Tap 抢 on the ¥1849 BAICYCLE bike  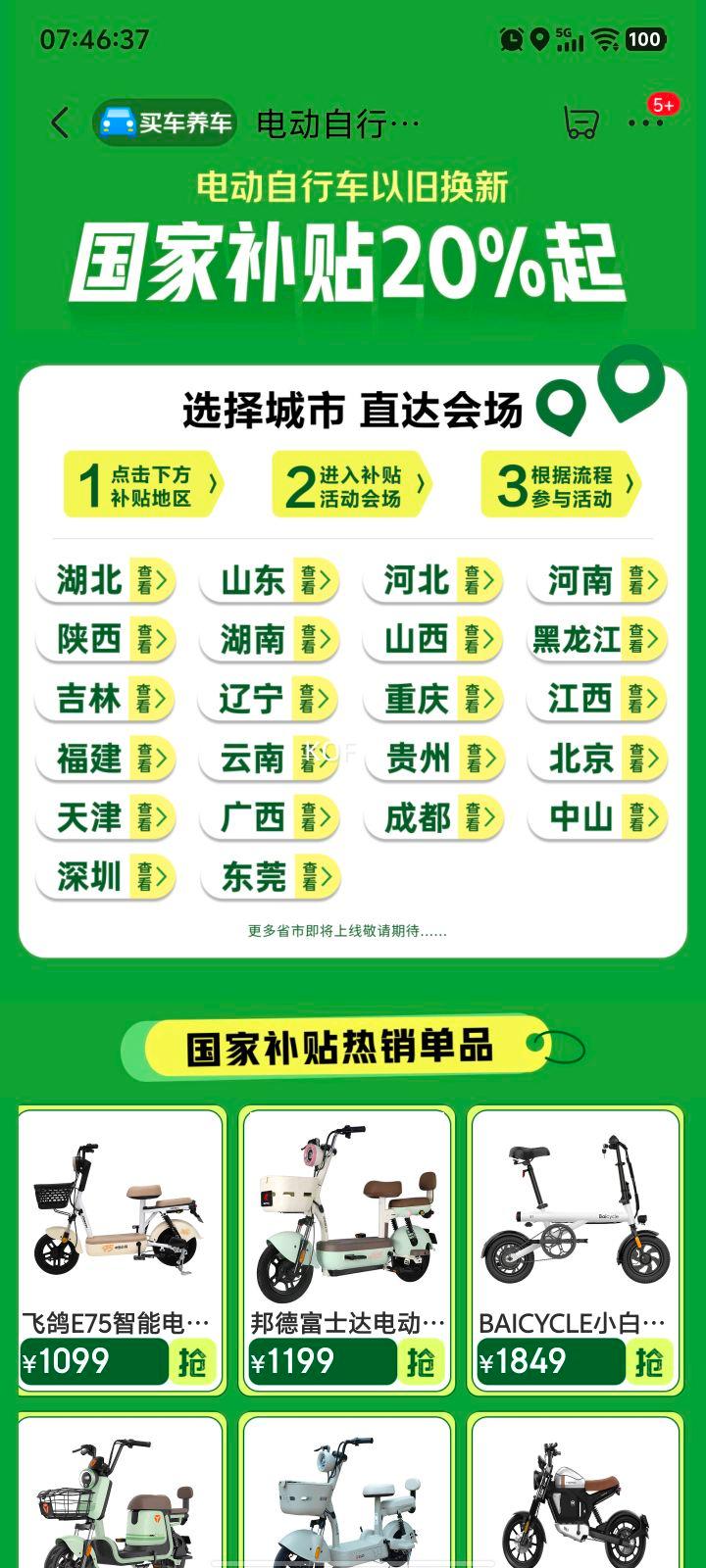[x=649, y=1361]
